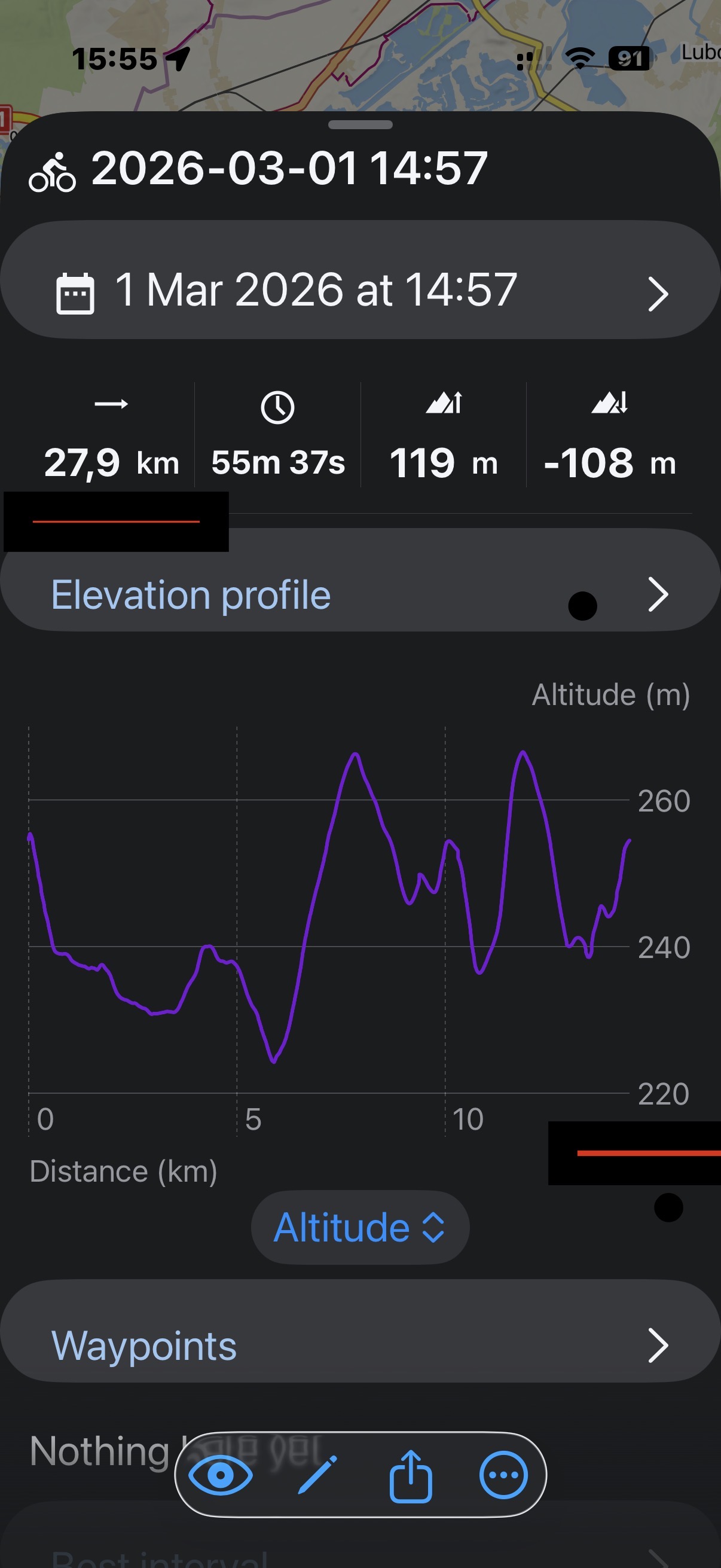Open the more options ellipsis menu
The image size is (721, 1568).
(503, 1475)
